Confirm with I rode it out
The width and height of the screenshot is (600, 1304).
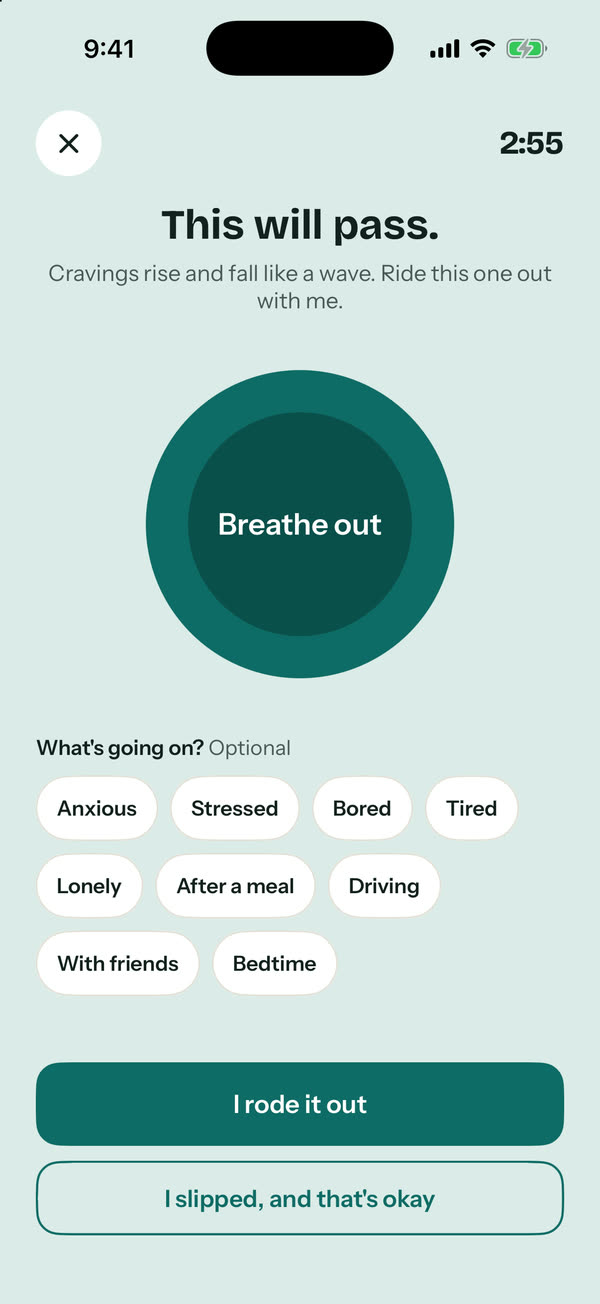[300, 1104]
